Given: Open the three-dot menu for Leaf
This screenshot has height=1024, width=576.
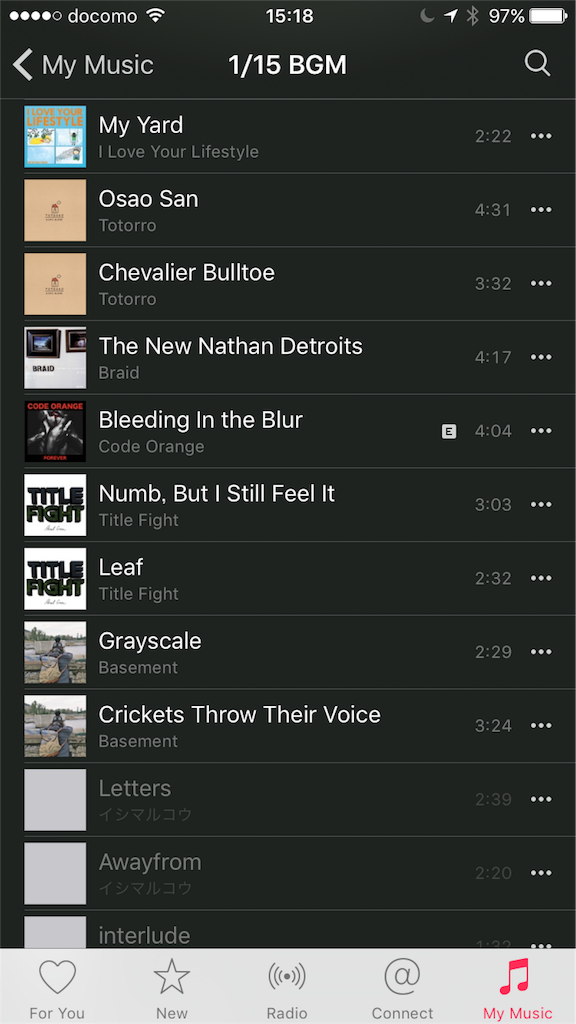Looking at the screenshot, I should [541, 579].
